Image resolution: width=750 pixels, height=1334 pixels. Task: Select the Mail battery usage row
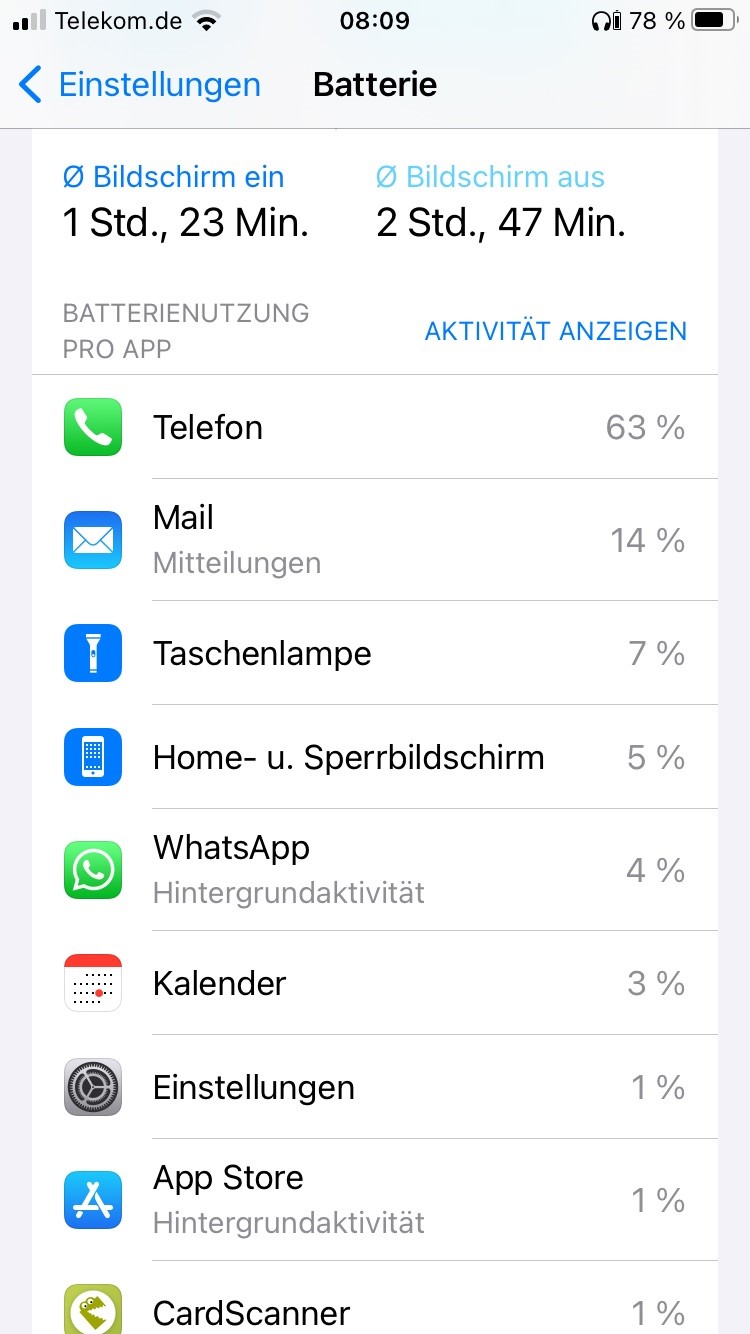pyautogui.click(x=375, y=540)
